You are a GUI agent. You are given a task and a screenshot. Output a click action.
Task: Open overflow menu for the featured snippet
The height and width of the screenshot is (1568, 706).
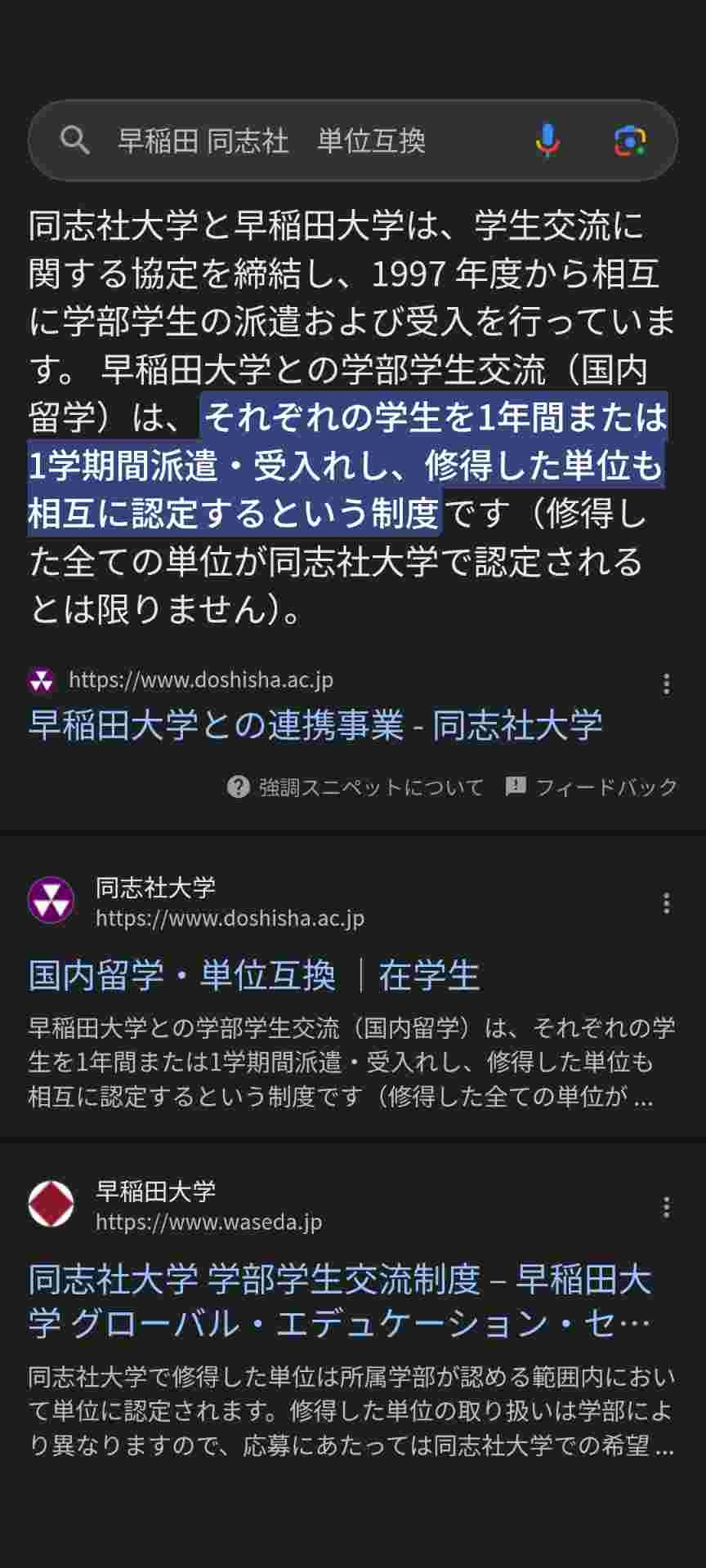coord(667,684)
